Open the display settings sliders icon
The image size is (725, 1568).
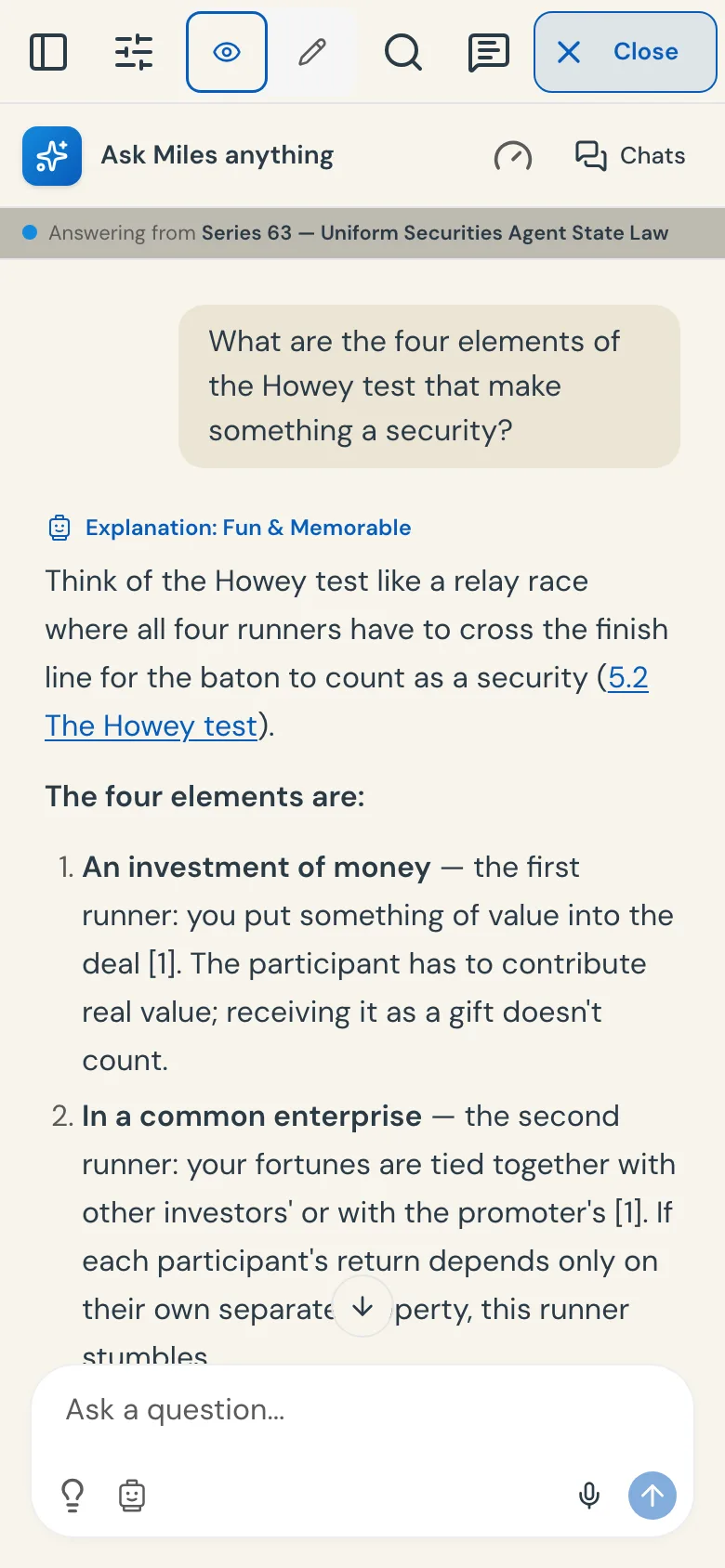(134, 52)
